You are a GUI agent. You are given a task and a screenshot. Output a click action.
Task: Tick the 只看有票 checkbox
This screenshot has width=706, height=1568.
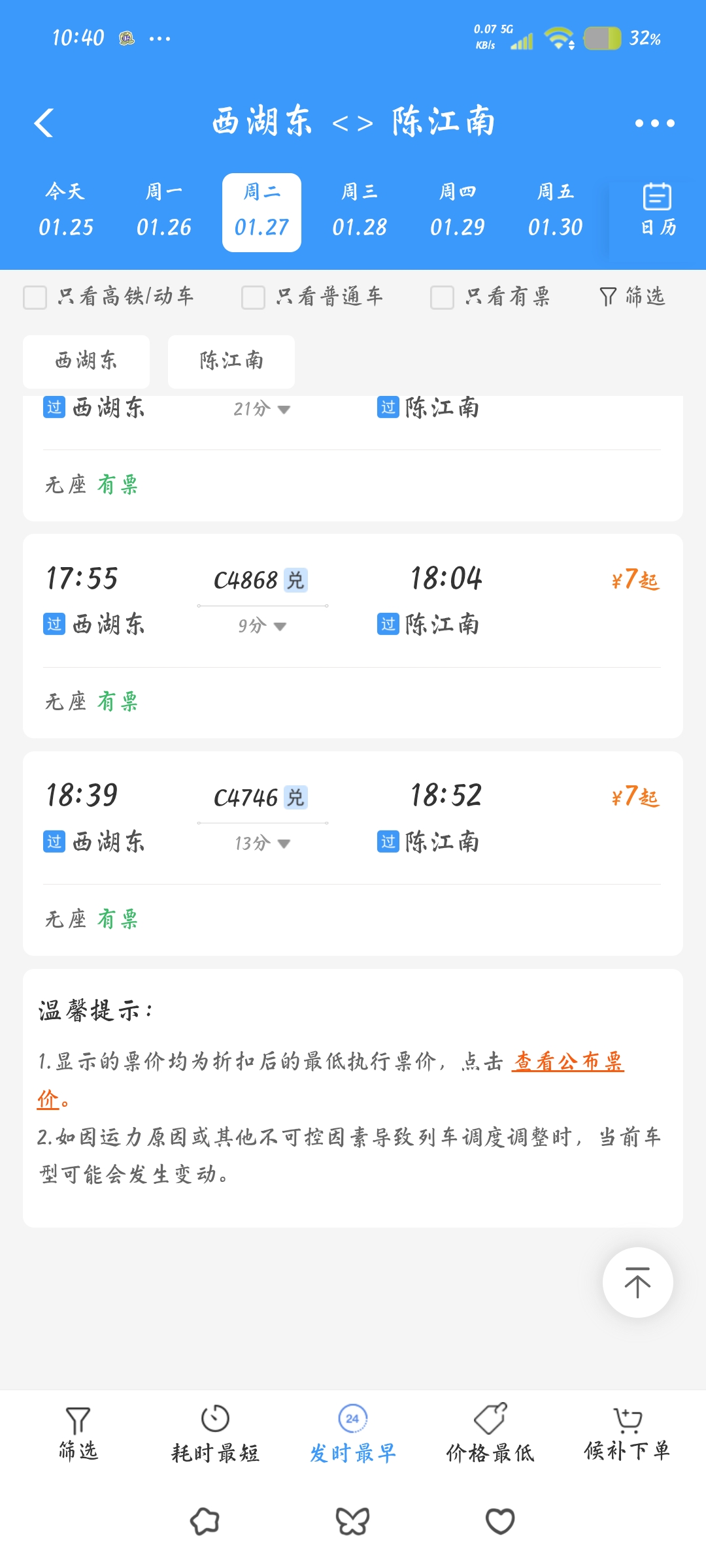[442, 297]
